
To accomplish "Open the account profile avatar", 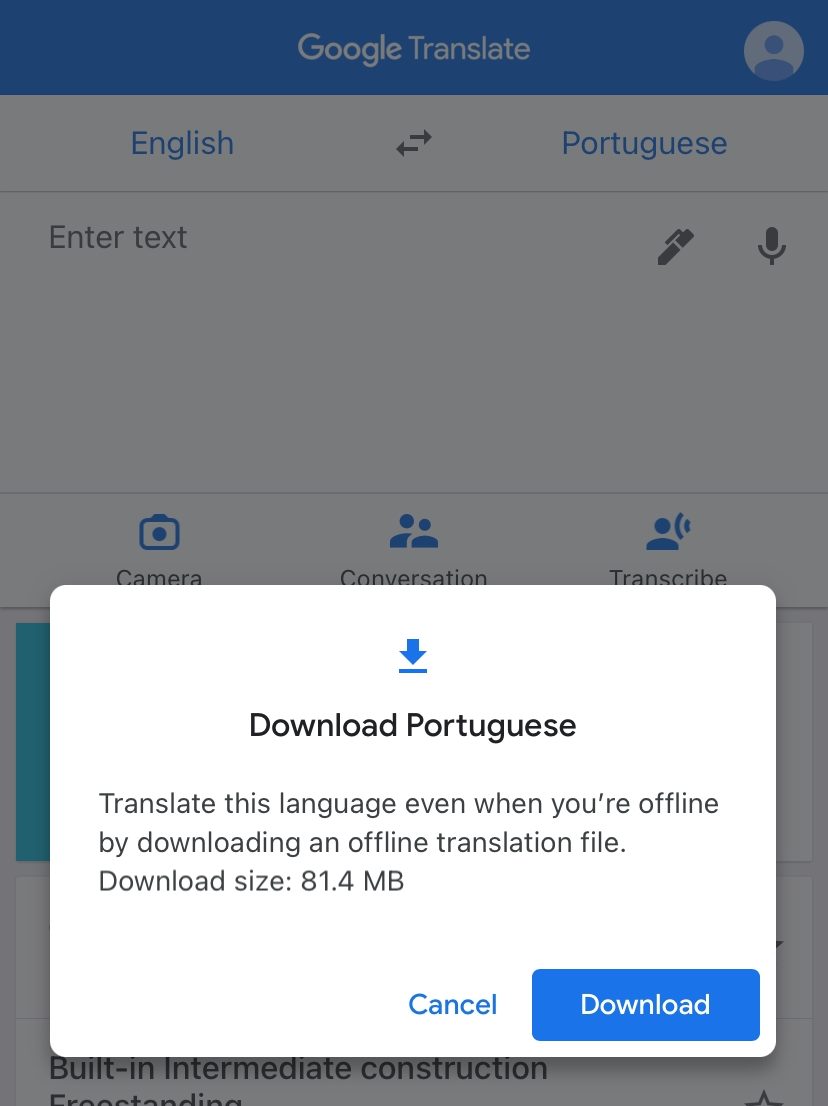I will [773, 49].
